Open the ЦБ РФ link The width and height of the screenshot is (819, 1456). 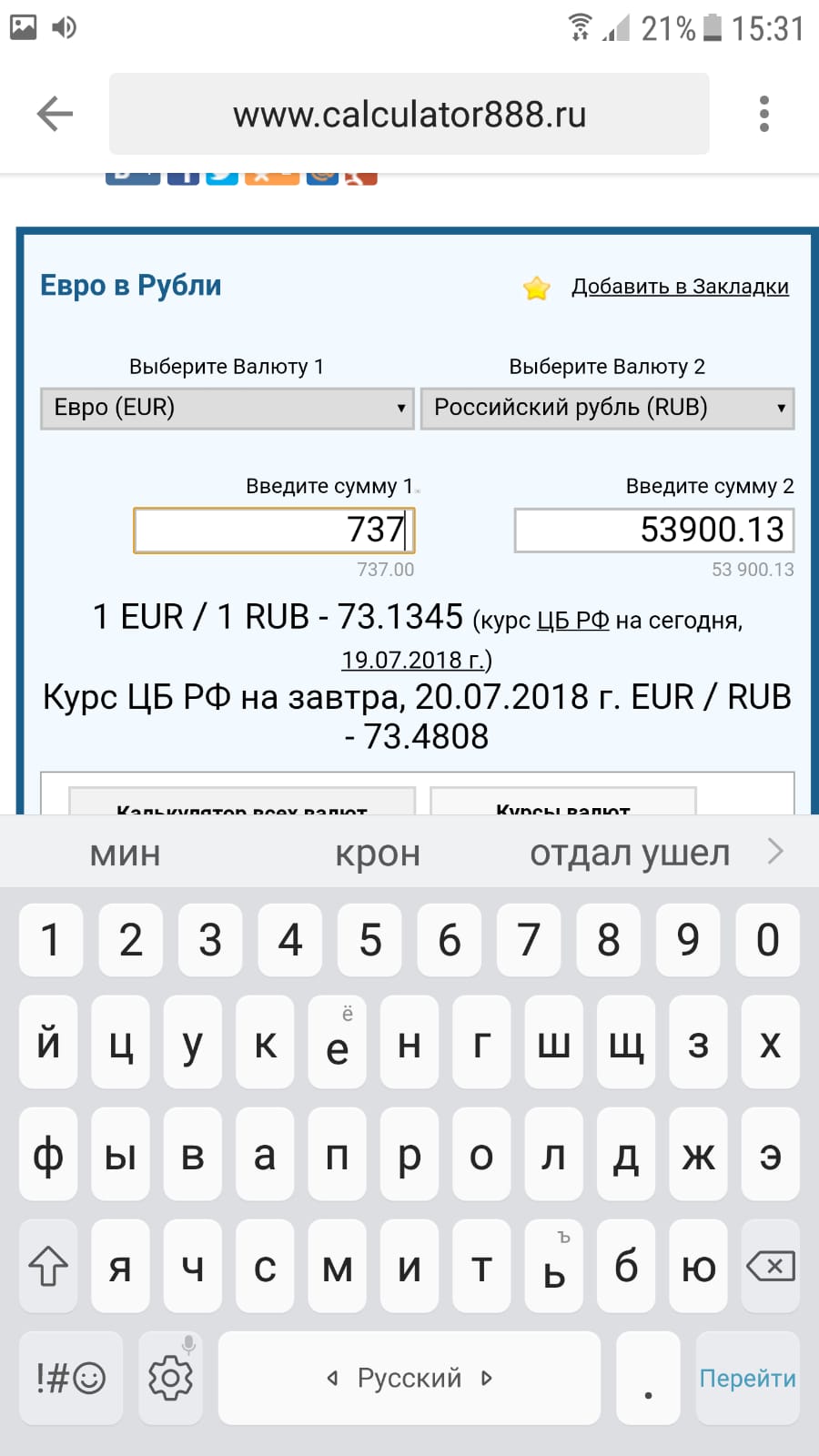[572, 621]
